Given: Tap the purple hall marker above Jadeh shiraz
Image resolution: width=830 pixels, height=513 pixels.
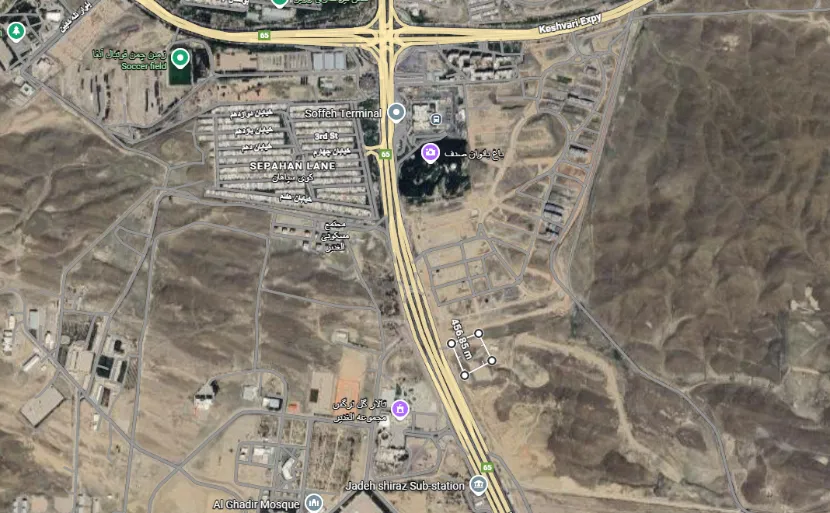Looking at the screenshot, I should (400, 408).
